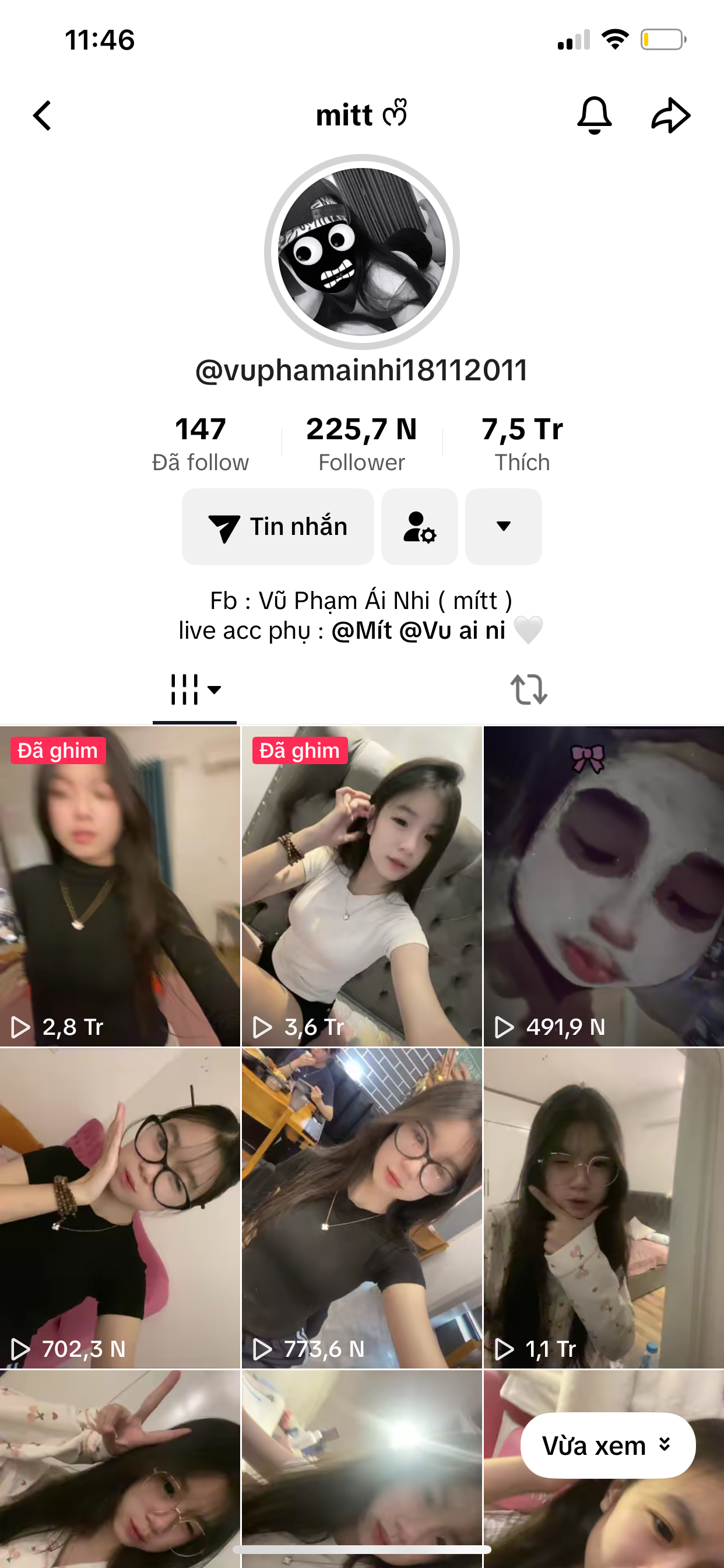Open the video with 702,3 N views
The height and width of the screenshot is (1568, 724).
tap(120, 1208)
